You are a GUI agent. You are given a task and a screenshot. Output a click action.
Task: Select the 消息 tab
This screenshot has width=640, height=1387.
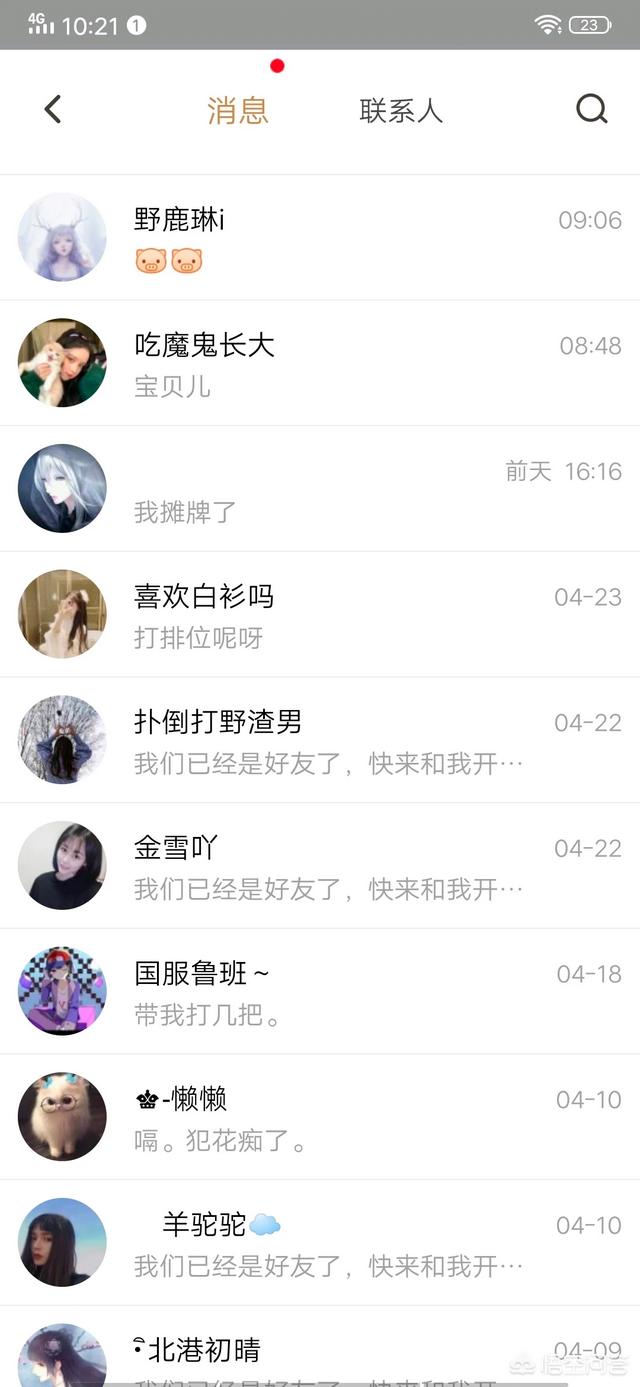tap(238, 111)
